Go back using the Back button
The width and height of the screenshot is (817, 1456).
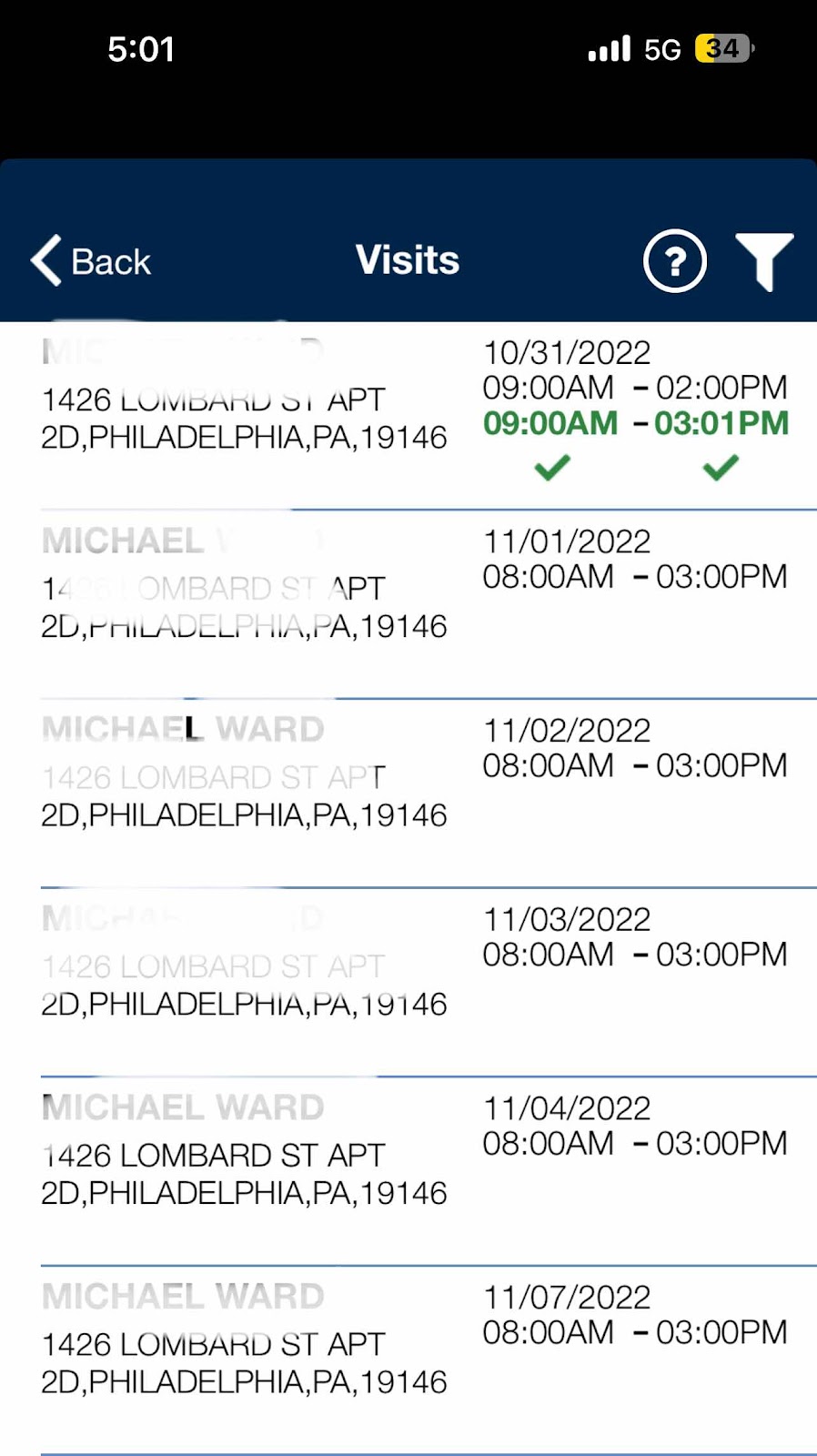pyautogui.click(x=91, y=261)
